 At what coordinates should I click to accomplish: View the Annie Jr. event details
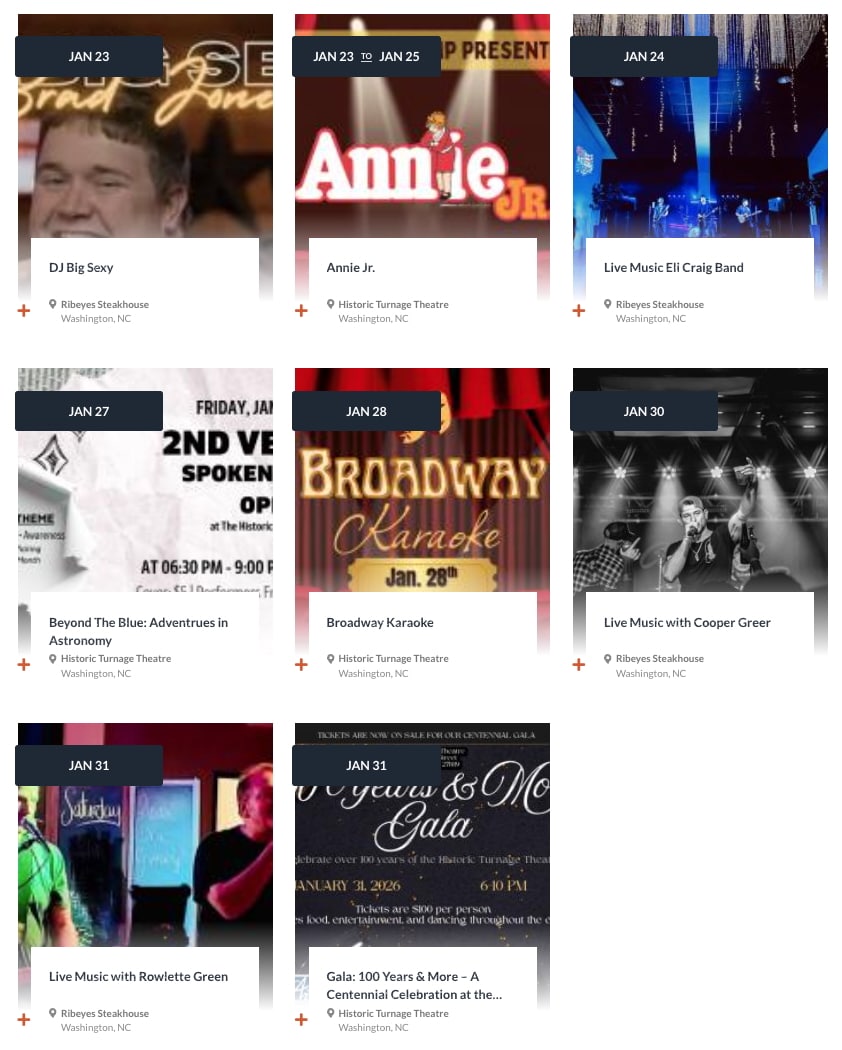pyautogui.click(x=351, y=268)
